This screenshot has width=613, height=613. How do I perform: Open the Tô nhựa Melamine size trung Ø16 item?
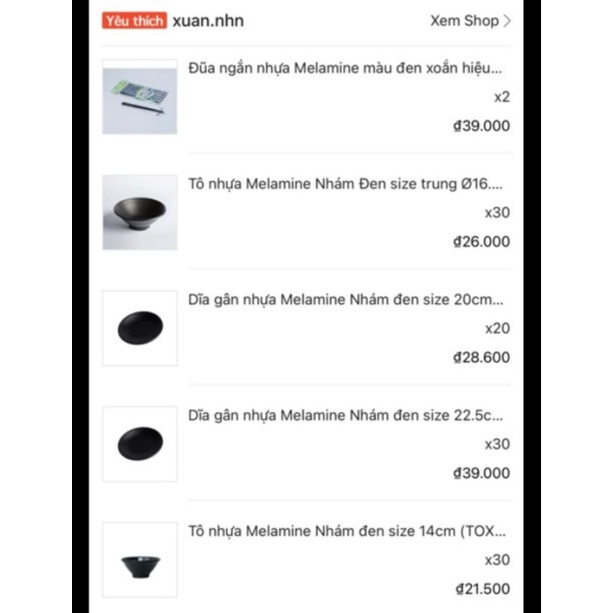[x=345, y=185]
